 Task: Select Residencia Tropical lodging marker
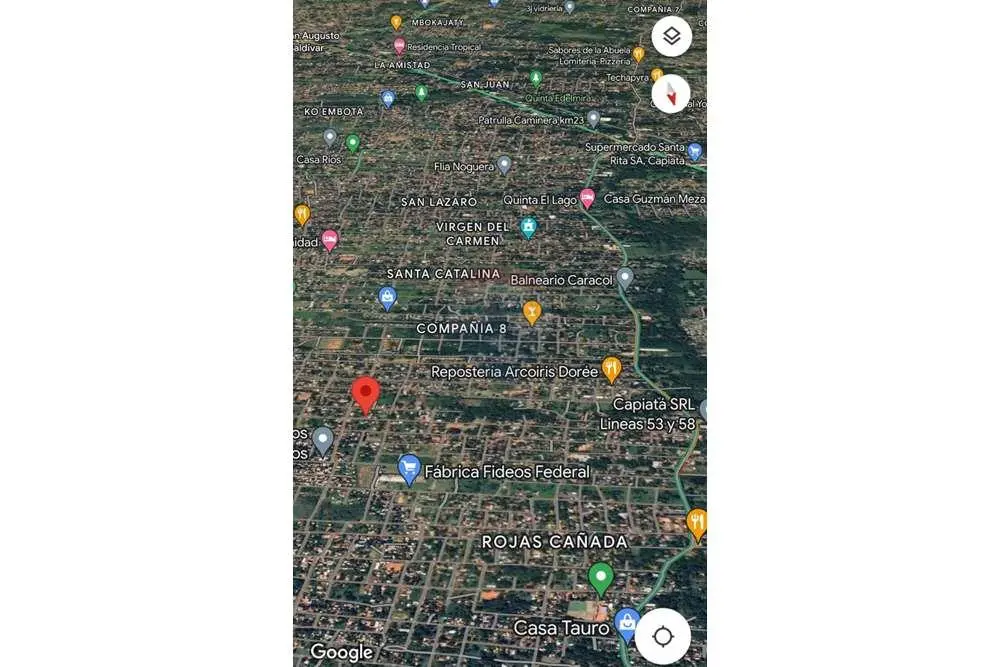tap(399, 45)
